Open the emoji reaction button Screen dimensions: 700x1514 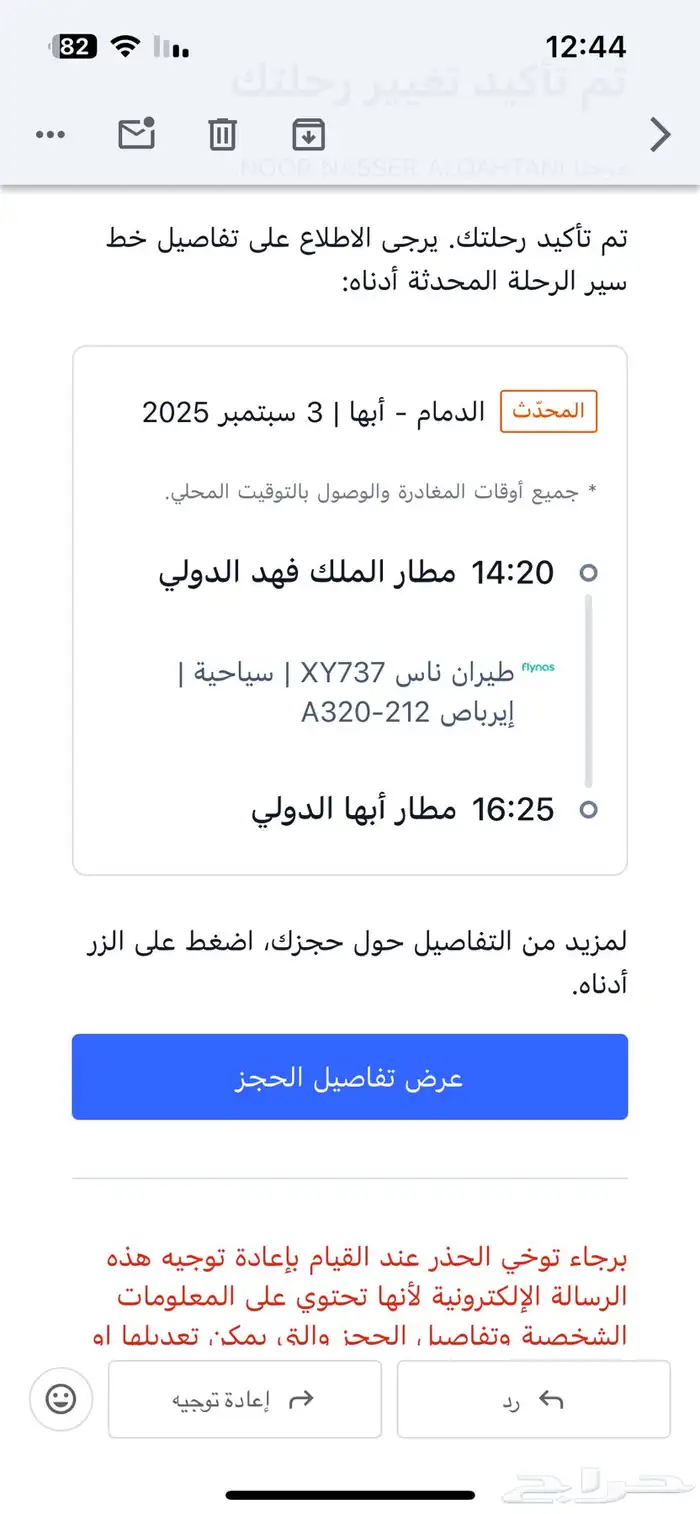(x=61, y=1399)
